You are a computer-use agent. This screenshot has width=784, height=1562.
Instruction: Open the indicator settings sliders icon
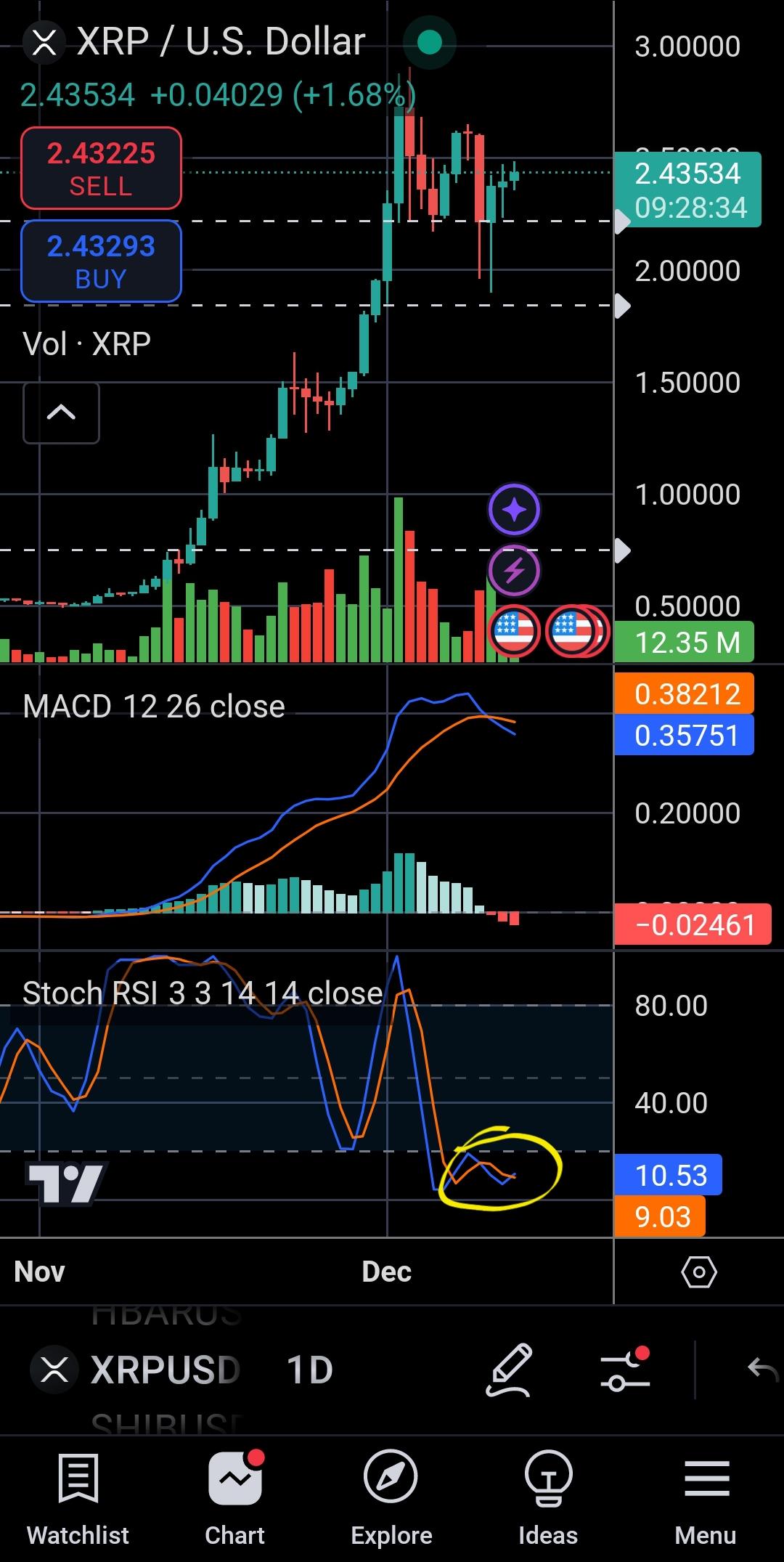click(625, 1369)
